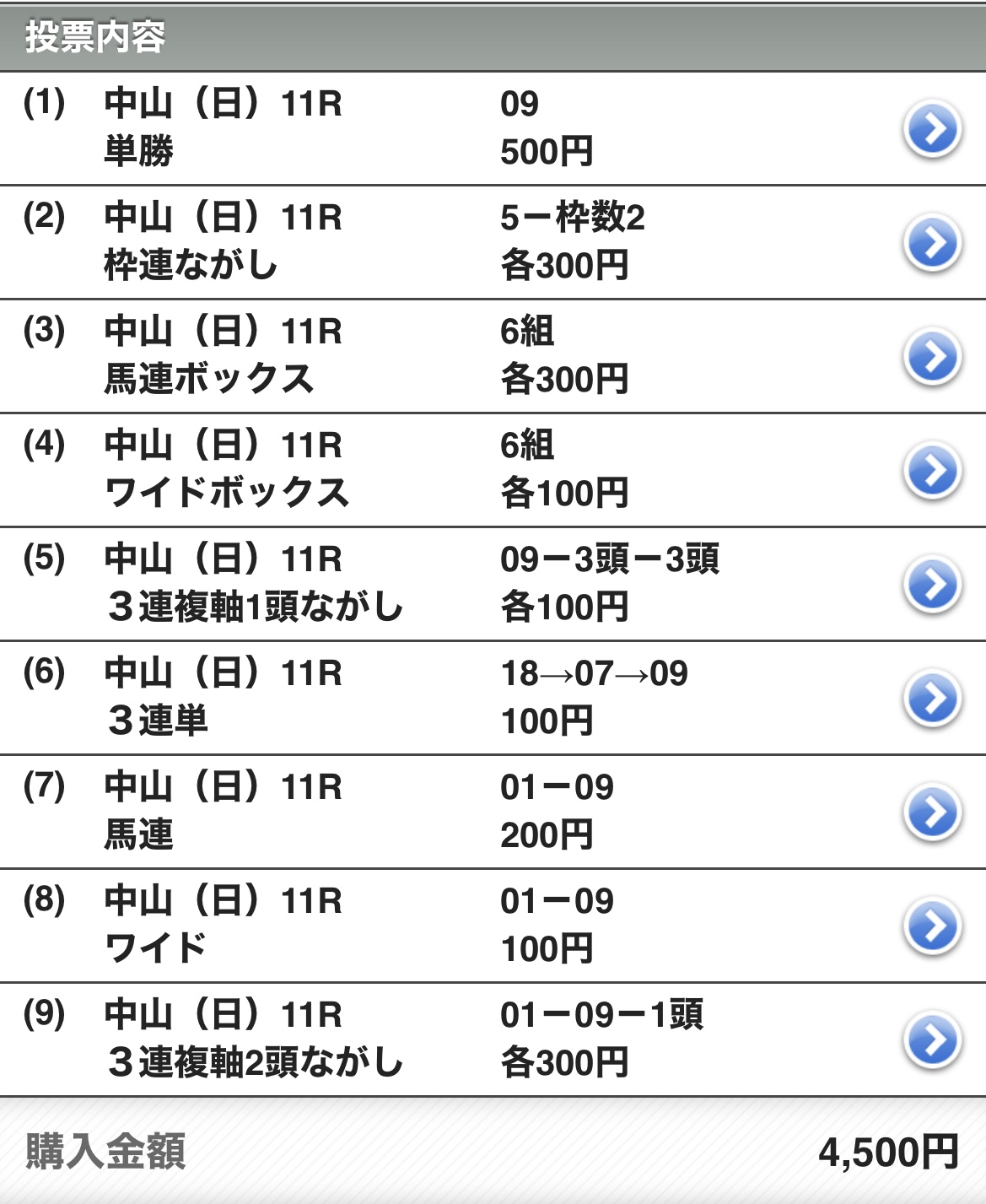Show bet (4) ワイドボックス details

pyautogui.click(x=932, y=471)
